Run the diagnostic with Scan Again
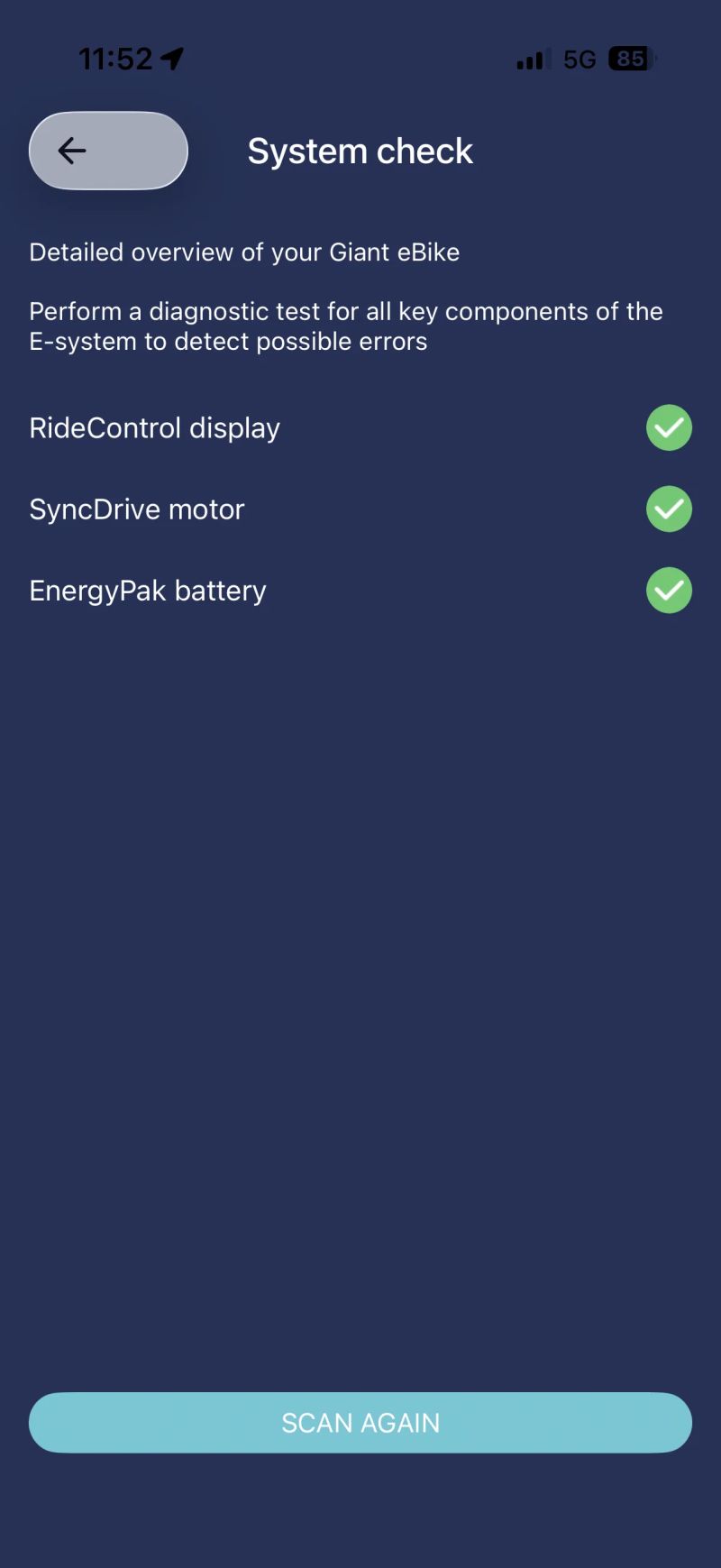This screenshot has height=1568, width=721. click(x=360, y=1422)
